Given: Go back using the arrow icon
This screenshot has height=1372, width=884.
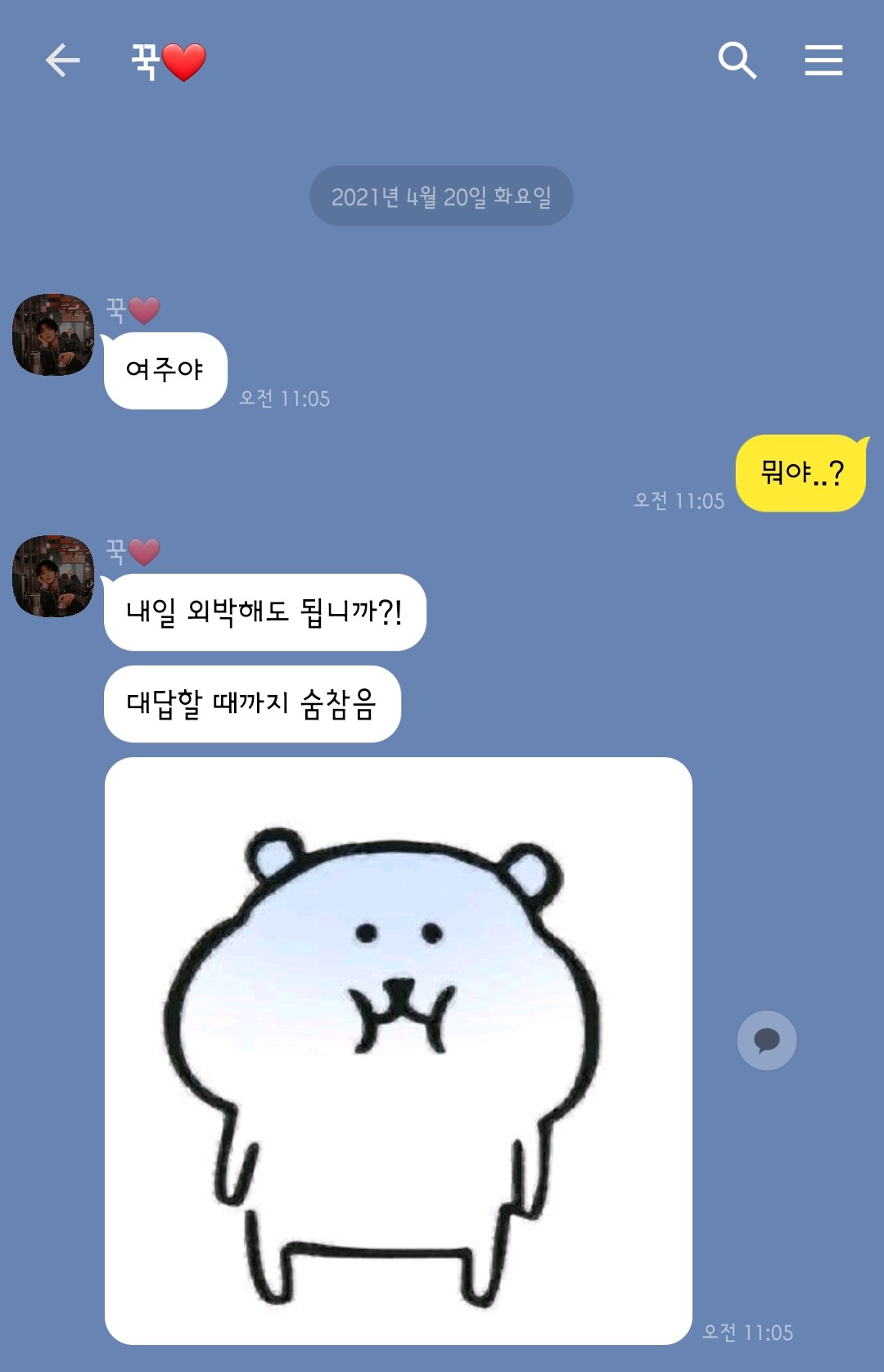Looking at the screenshot, I should point(62,61).
